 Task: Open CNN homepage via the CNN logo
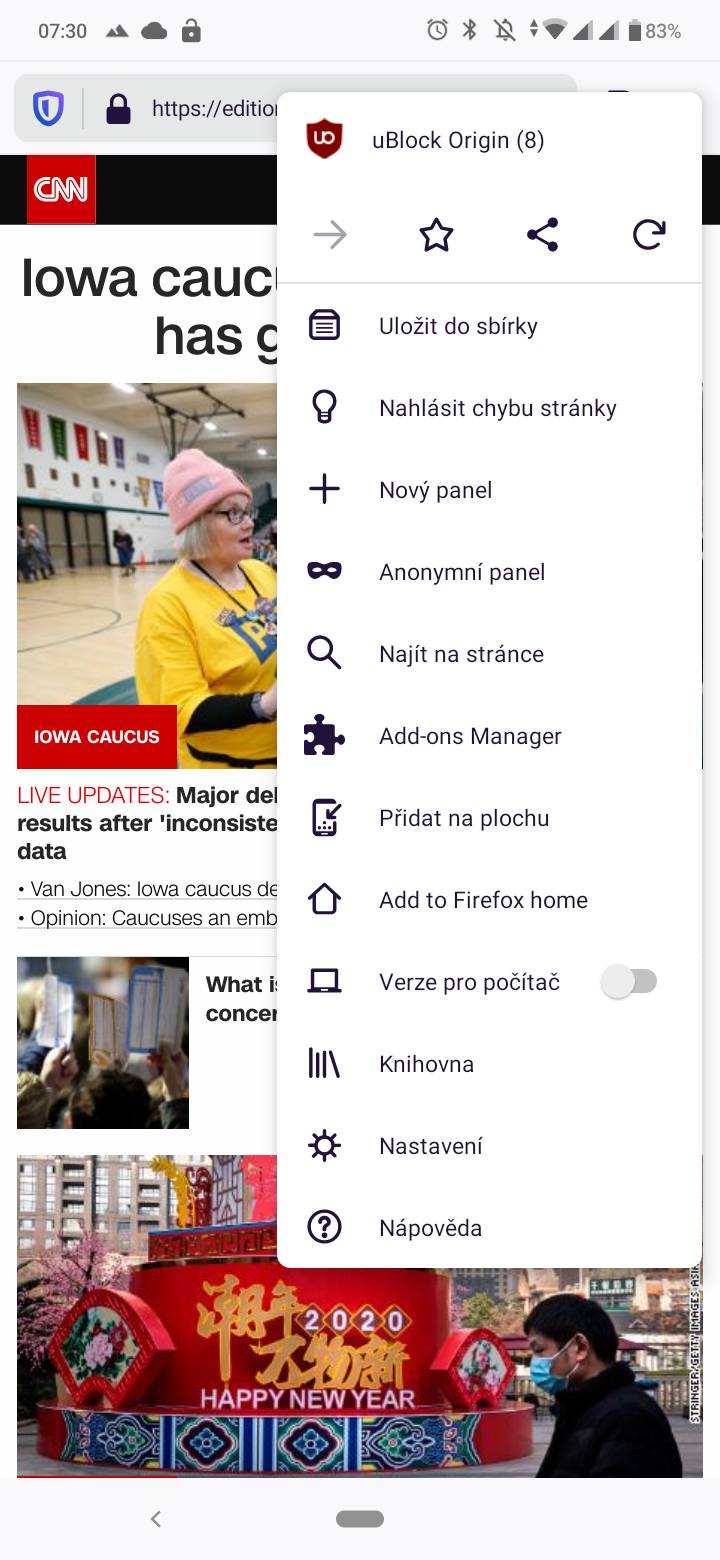click(x=62, y=189)
